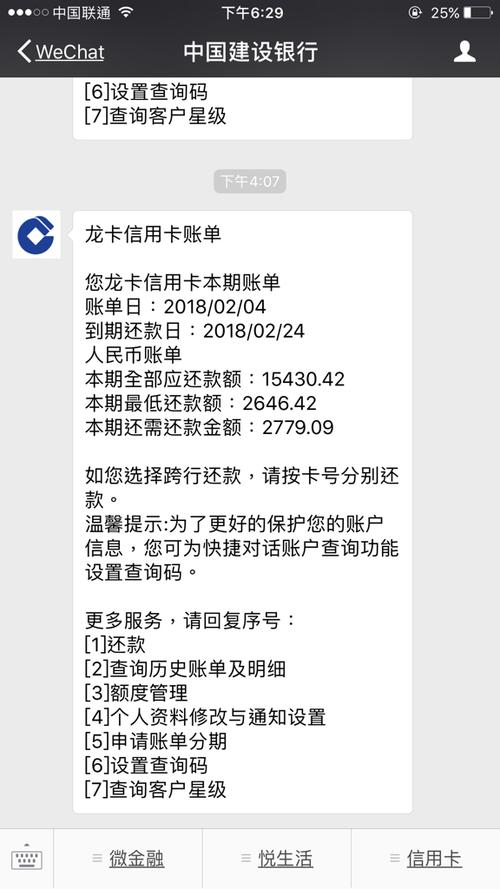Open the account profile icon
This screenshot has height=889, width=500.
(x=464, y=52)
